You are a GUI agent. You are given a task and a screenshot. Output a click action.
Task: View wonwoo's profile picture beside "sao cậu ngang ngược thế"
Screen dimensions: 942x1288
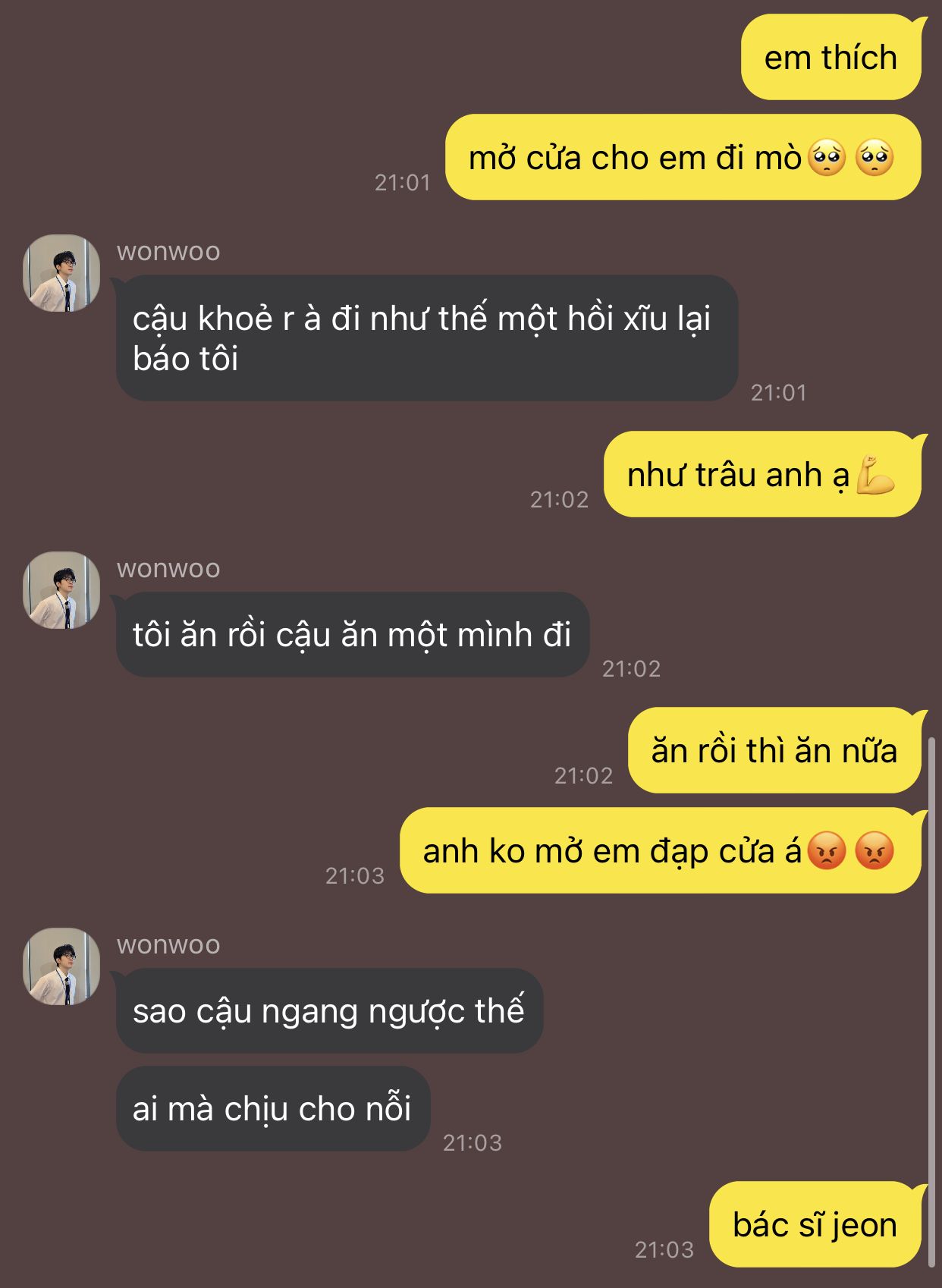pyautogui.click(x=61, y=966)
